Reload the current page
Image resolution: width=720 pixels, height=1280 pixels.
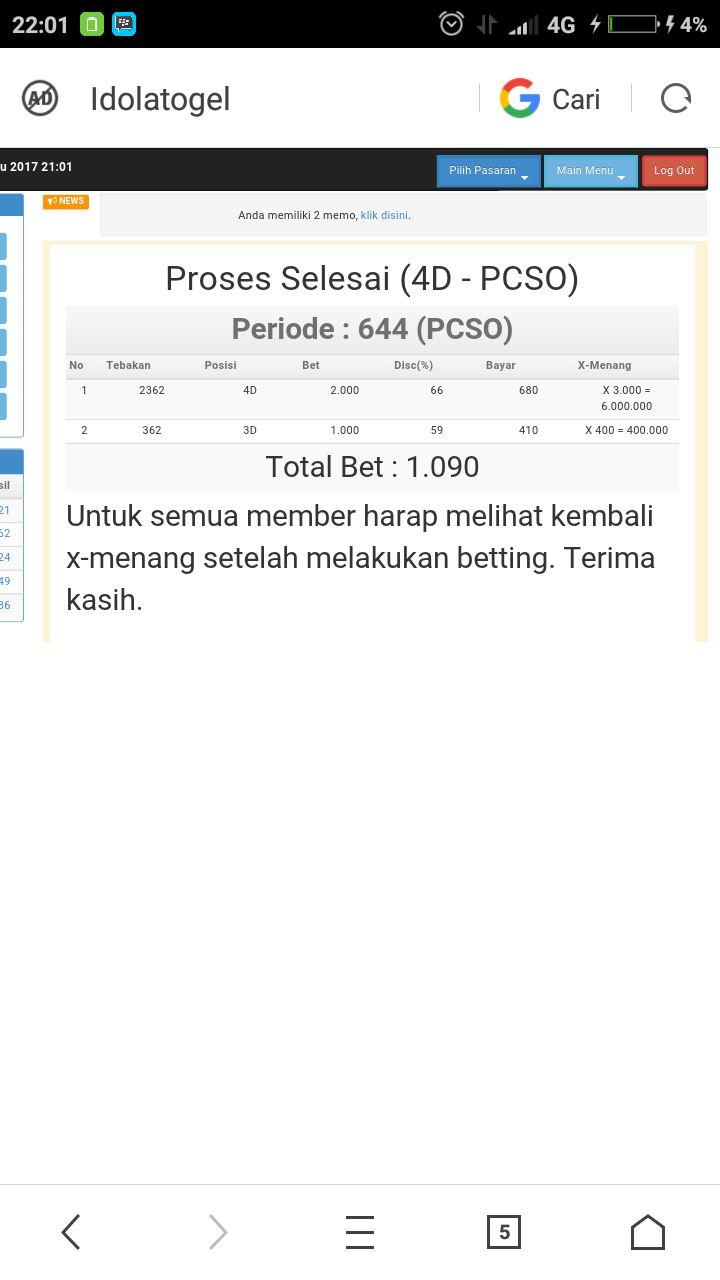(676, 99)
